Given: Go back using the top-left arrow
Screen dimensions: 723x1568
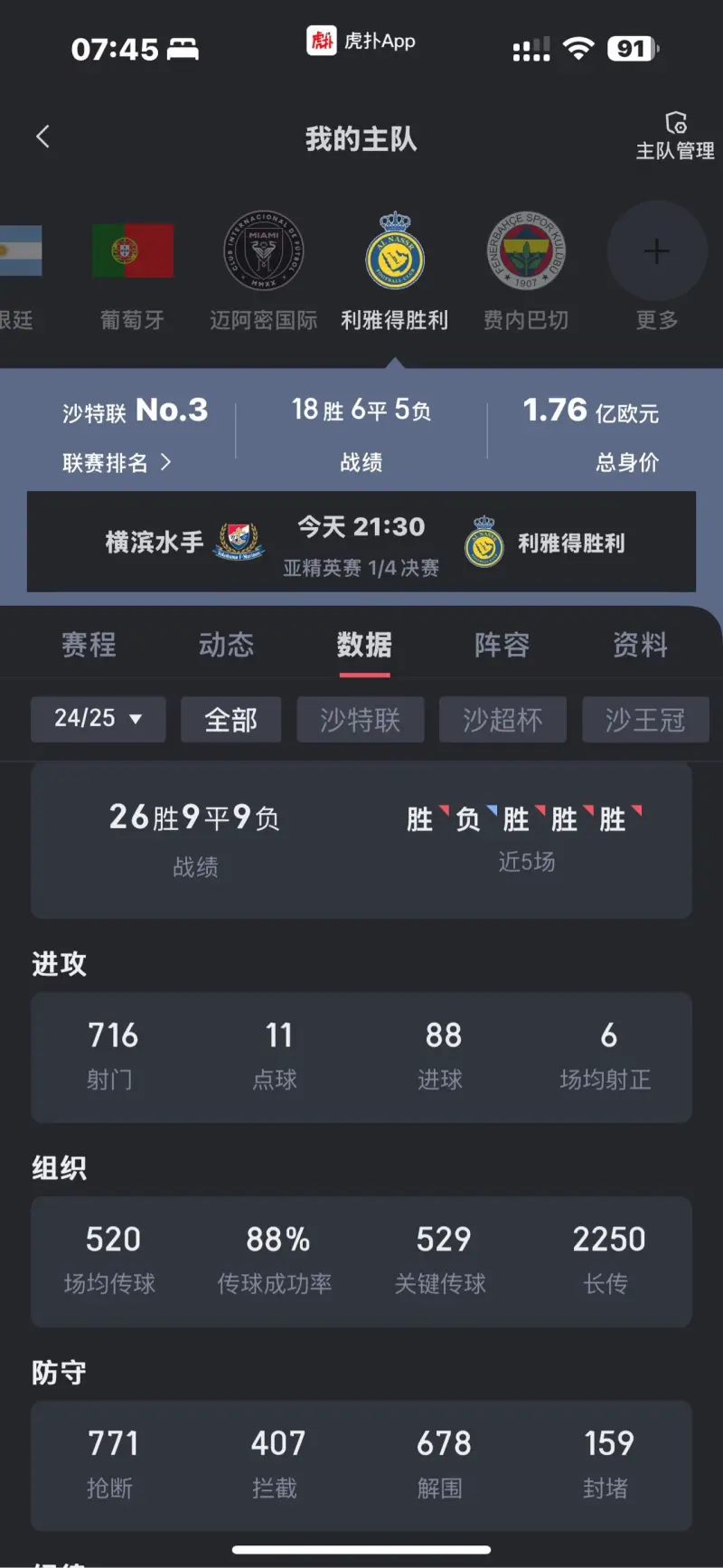Looking at the screenshot, I should 42,137.
